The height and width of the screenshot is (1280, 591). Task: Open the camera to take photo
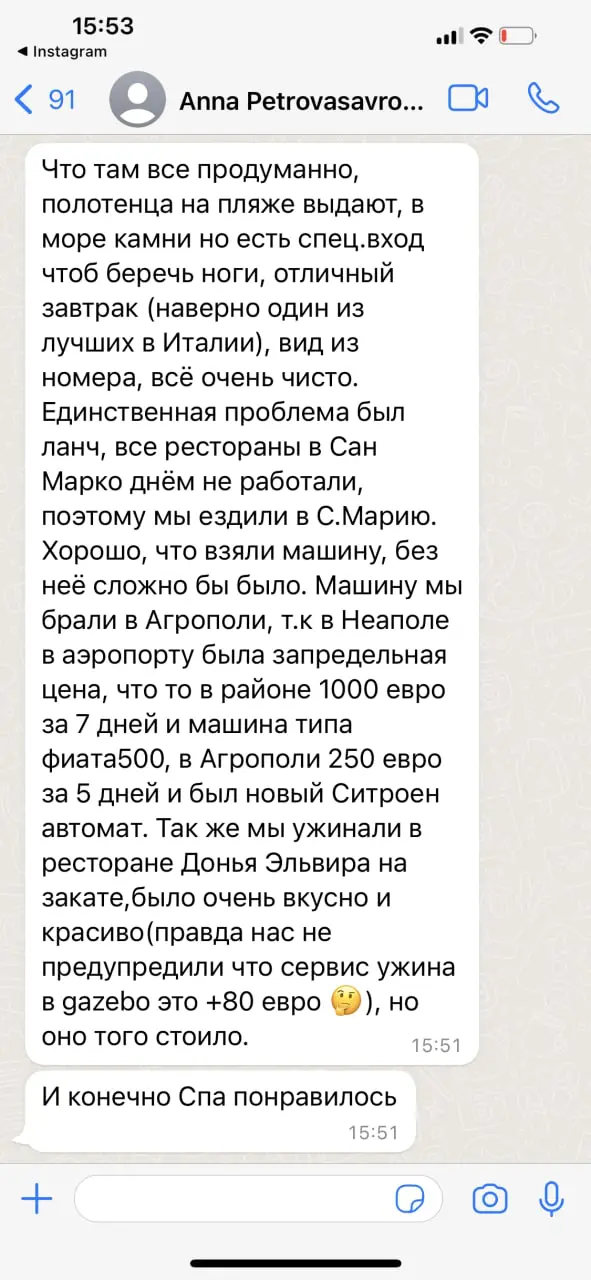[490, 1198]
